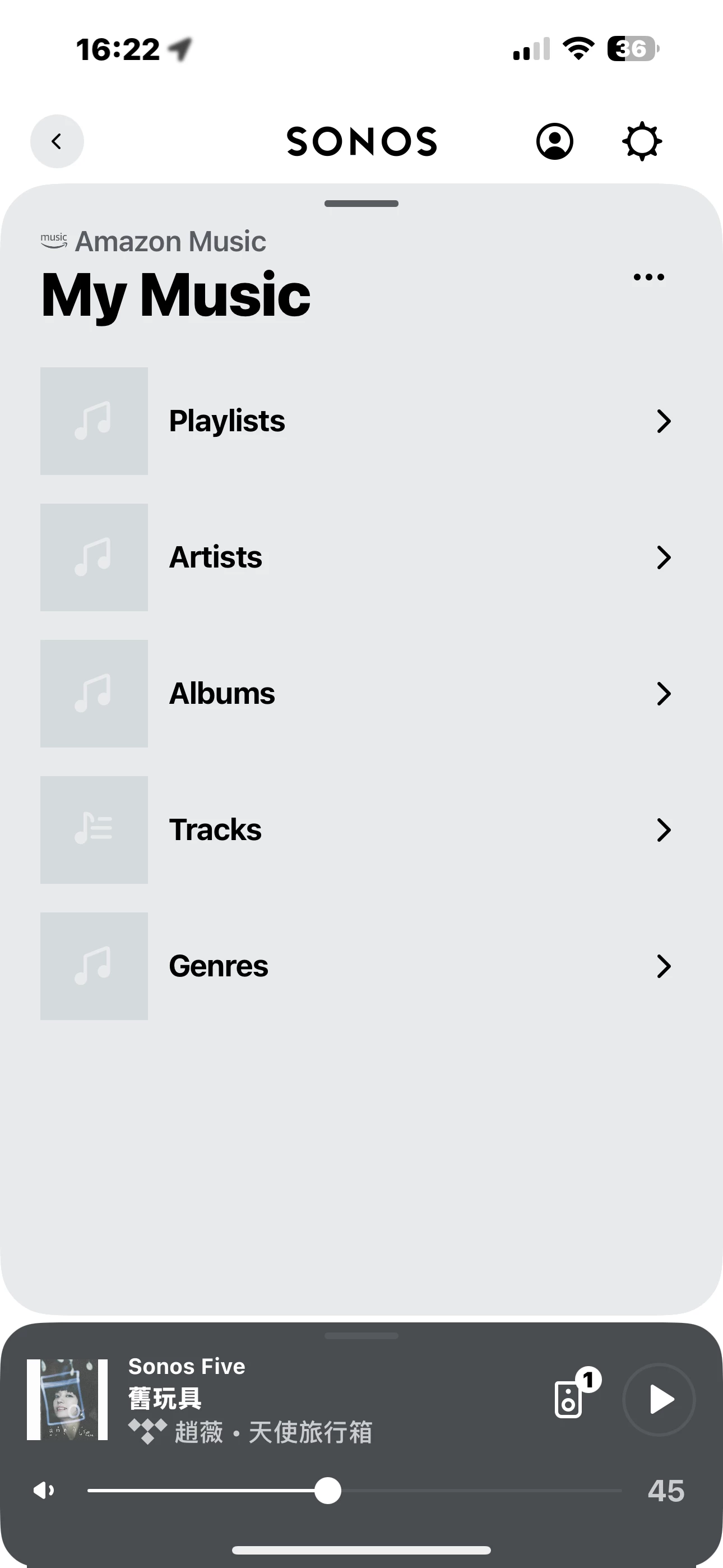Open the account profile icon
The image size is (723, 1568).
coord(554,141)
